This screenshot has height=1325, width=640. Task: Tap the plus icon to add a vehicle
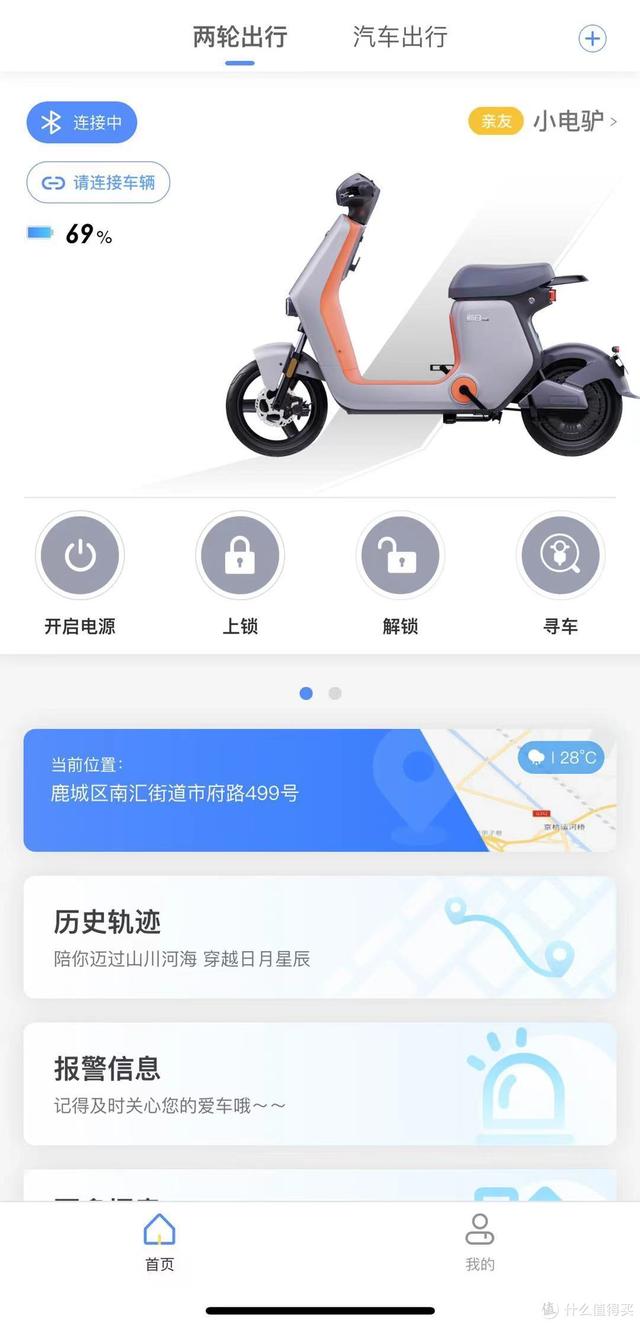pyautogui.click(x=592, y=38)
